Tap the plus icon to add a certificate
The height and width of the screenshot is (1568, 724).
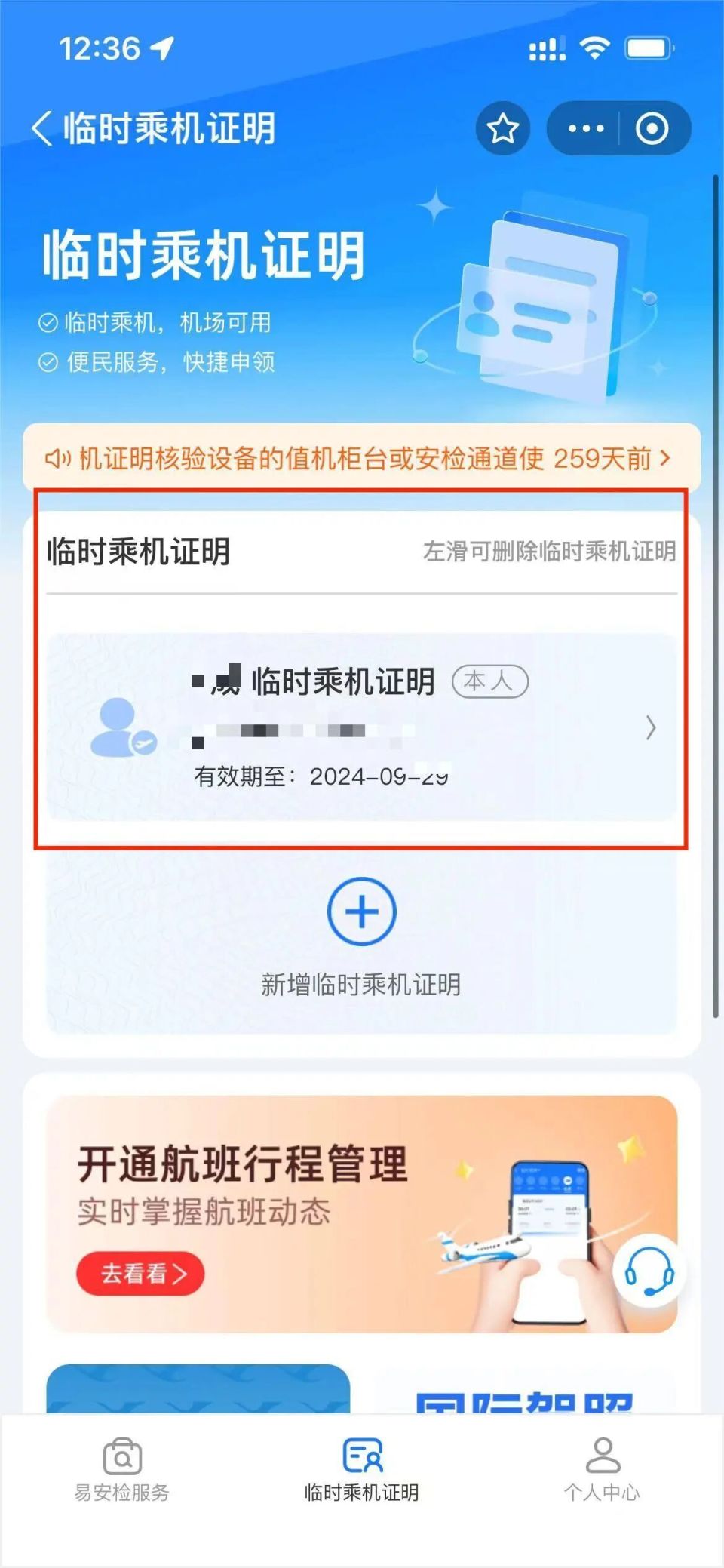click(360, 911)
